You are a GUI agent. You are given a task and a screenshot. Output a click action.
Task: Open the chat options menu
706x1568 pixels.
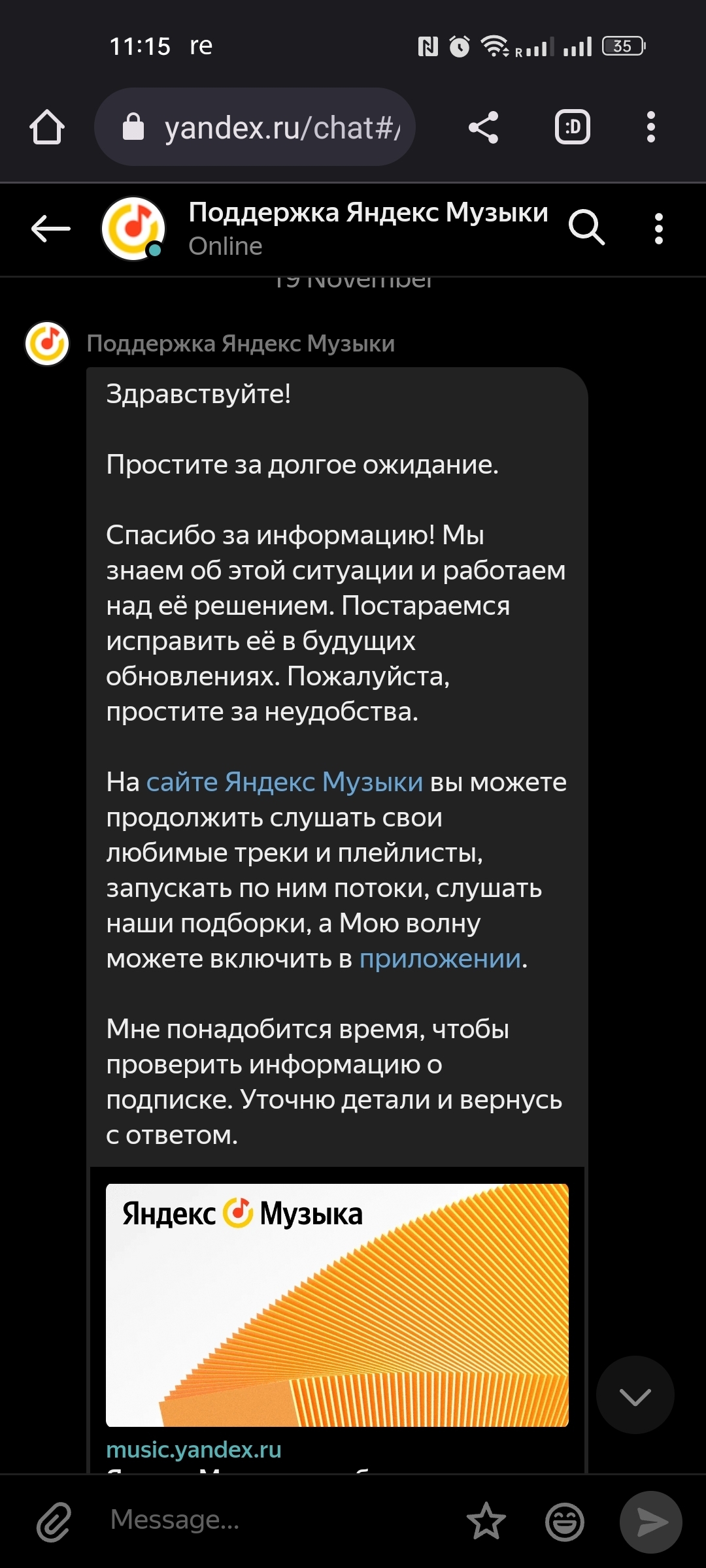[658, 229]
